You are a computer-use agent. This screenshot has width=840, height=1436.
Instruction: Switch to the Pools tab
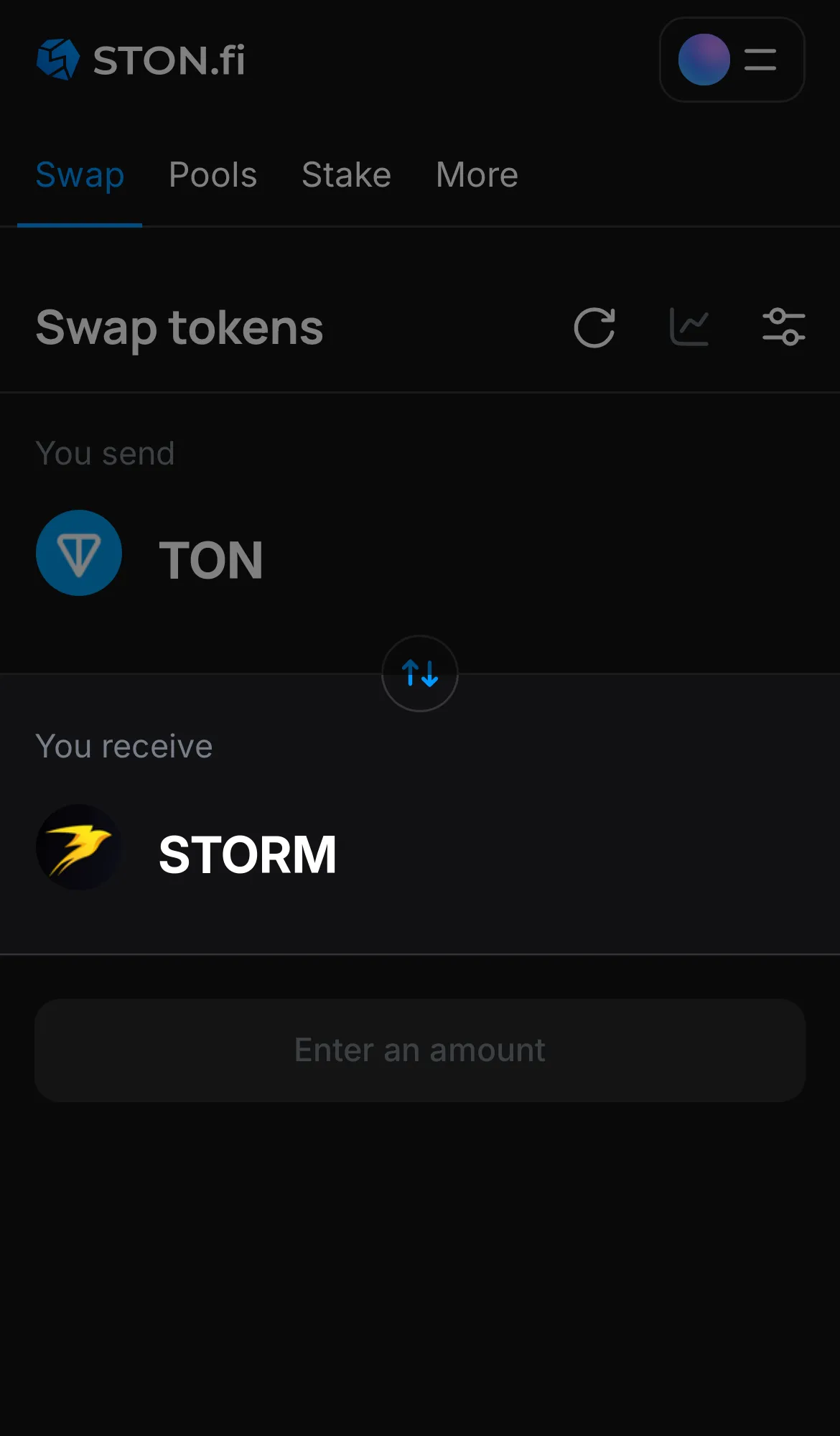click(213, 174)
